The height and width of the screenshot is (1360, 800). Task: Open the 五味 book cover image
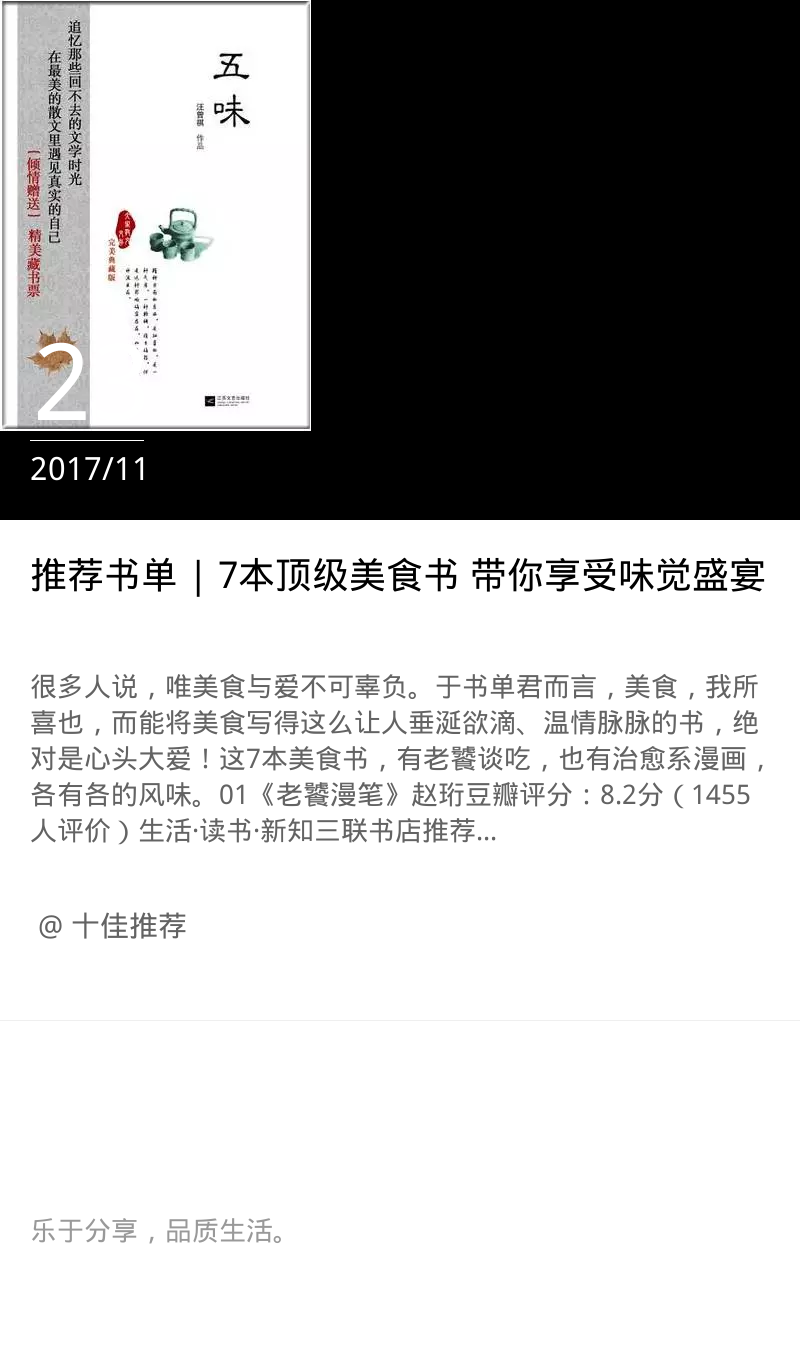click(x=156, y=215)
